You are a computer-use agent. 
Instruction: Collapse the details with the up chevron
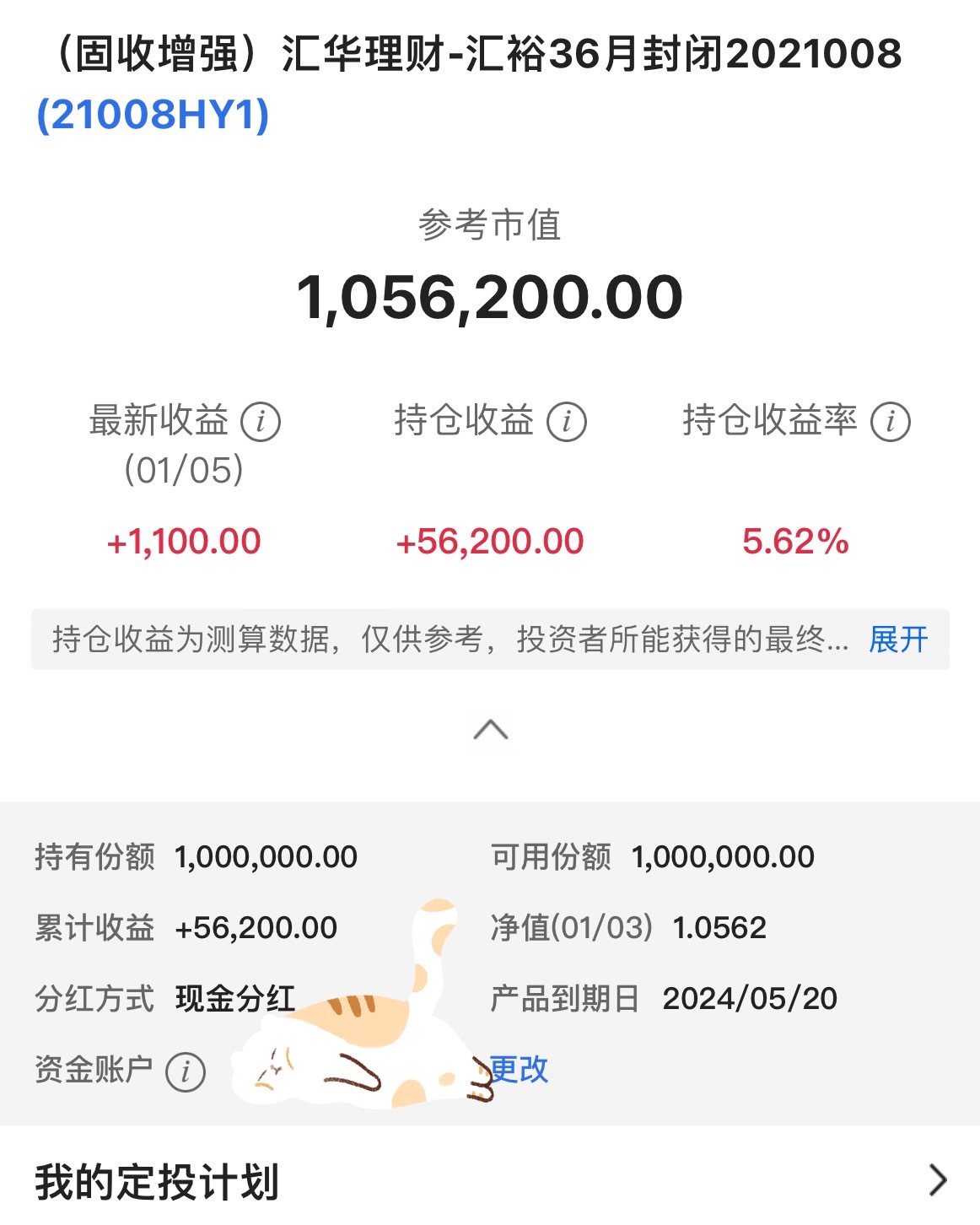(x=490, y=730)
